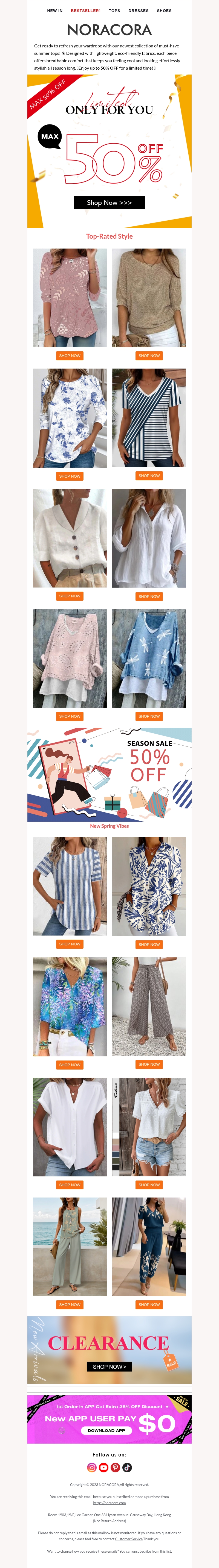Open NORACORA's TikTok profile
This screenshot has width=219, height=1568.
127,1467
